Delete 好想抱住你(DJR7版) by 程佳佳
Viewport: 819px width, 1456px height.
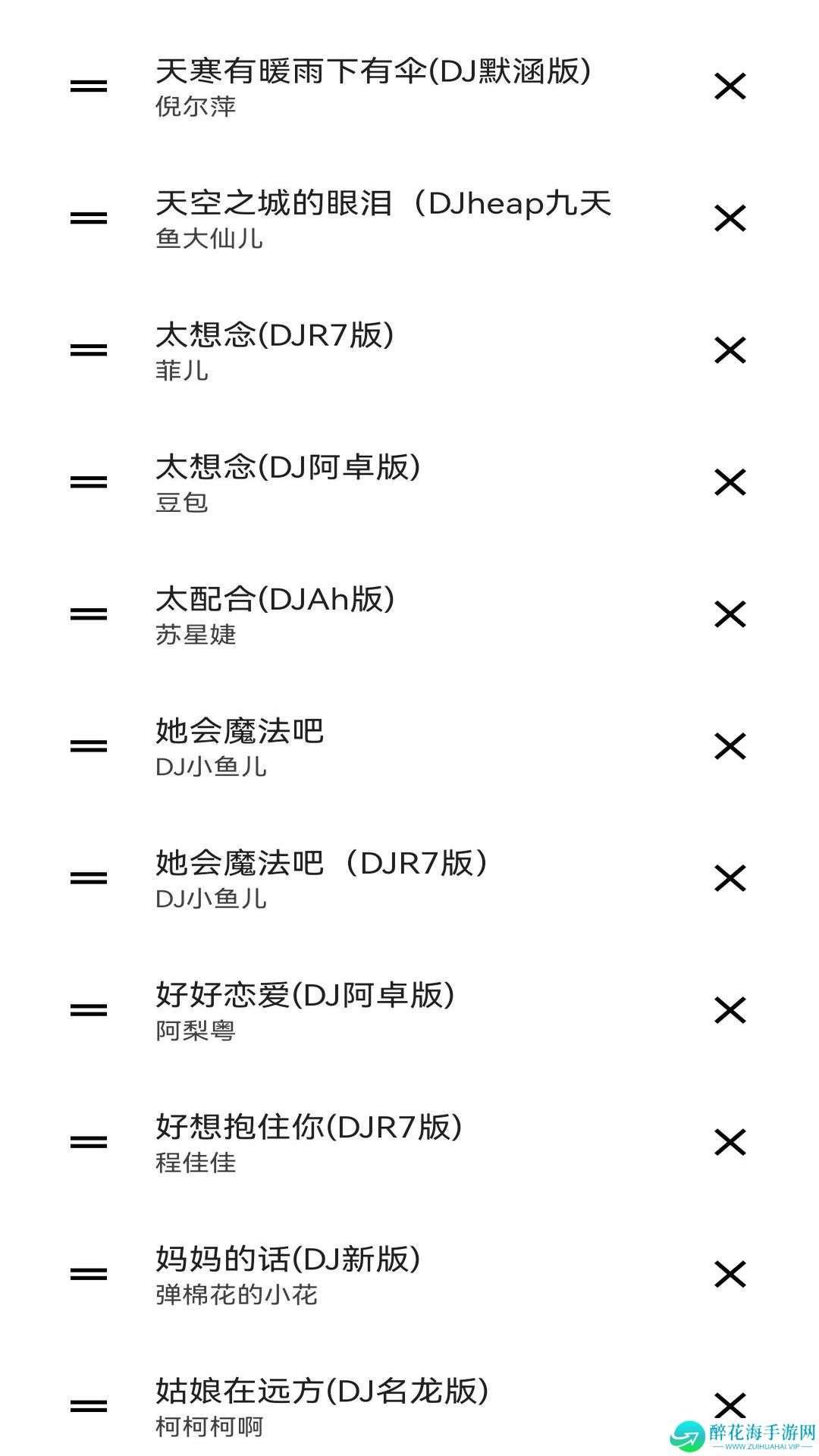tap(730, 1142)
